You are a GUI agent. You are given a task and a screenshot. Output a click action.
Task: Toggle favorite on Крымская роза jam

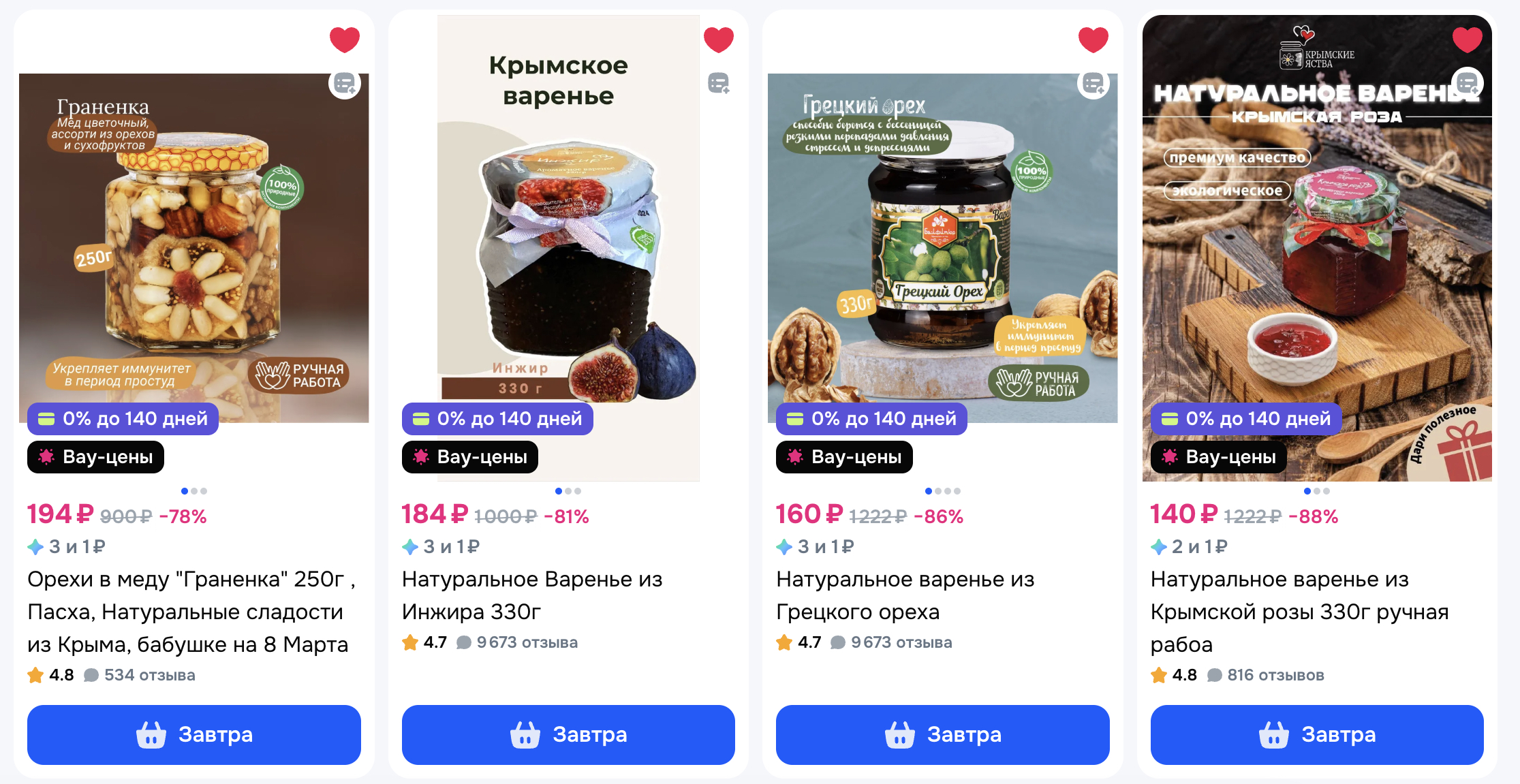click(x=1467, y=40)
